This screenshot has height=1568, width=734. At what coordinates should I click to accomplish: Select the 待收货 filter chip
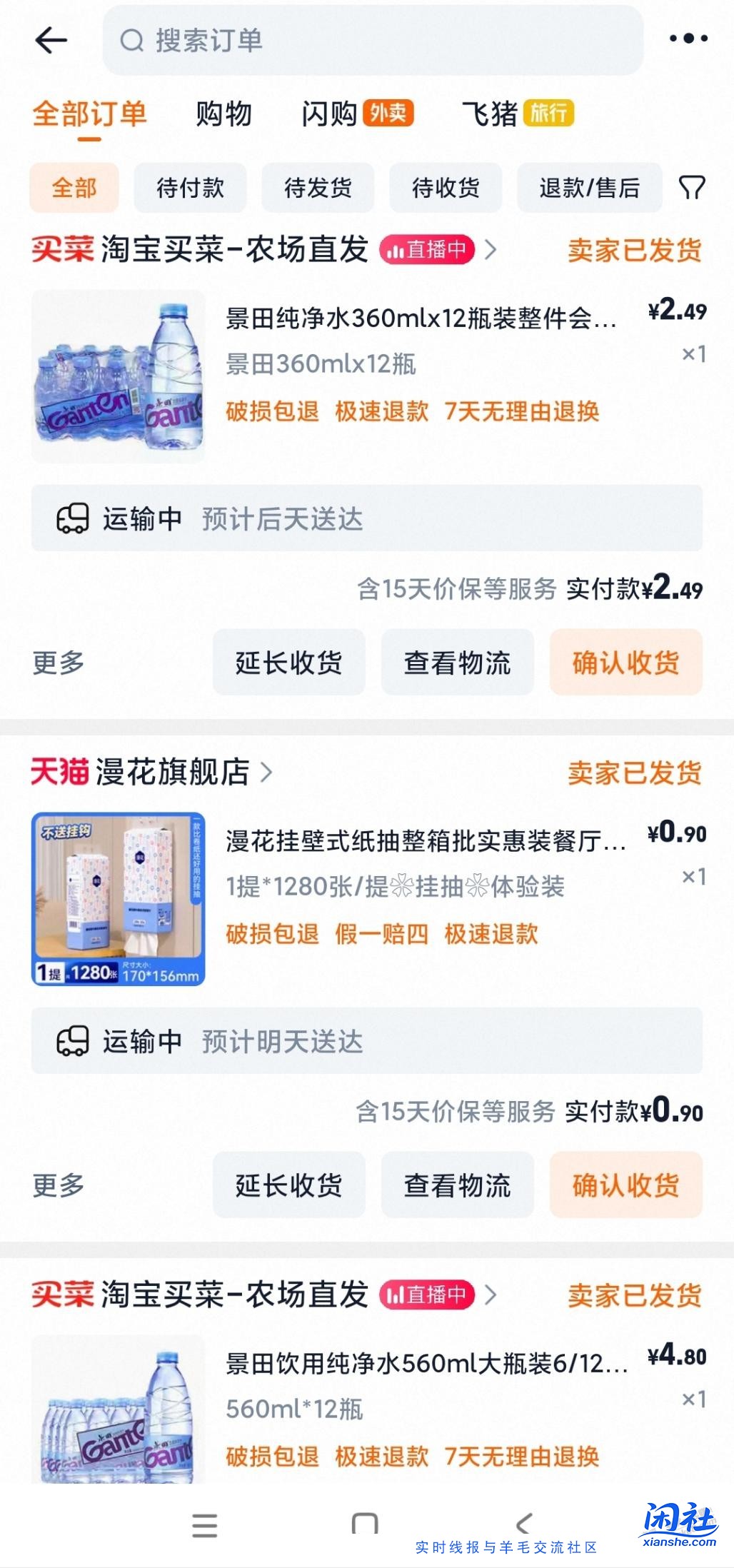tap(446, 188)
